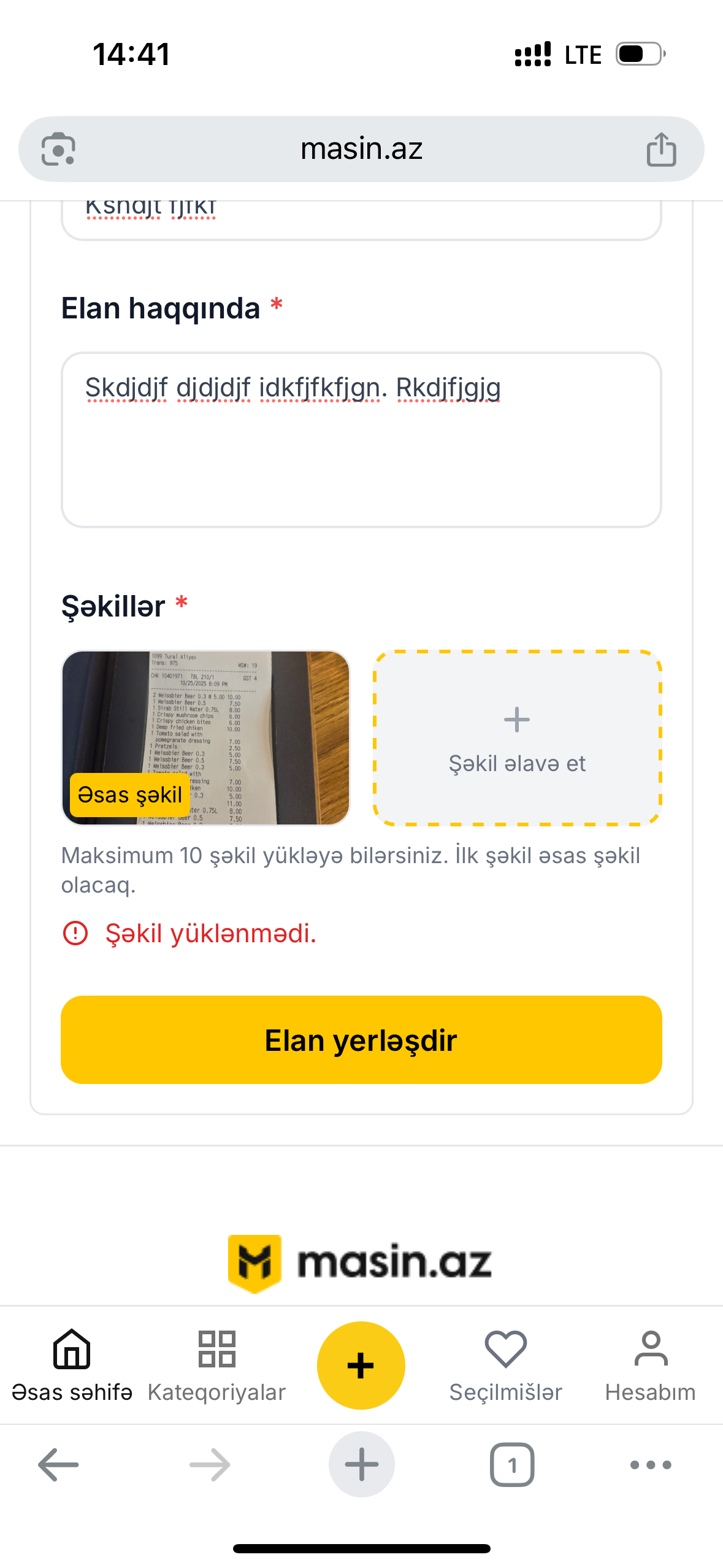Edit the Elan haqqında description field
723x1568 pixels.
click(361, 439)
